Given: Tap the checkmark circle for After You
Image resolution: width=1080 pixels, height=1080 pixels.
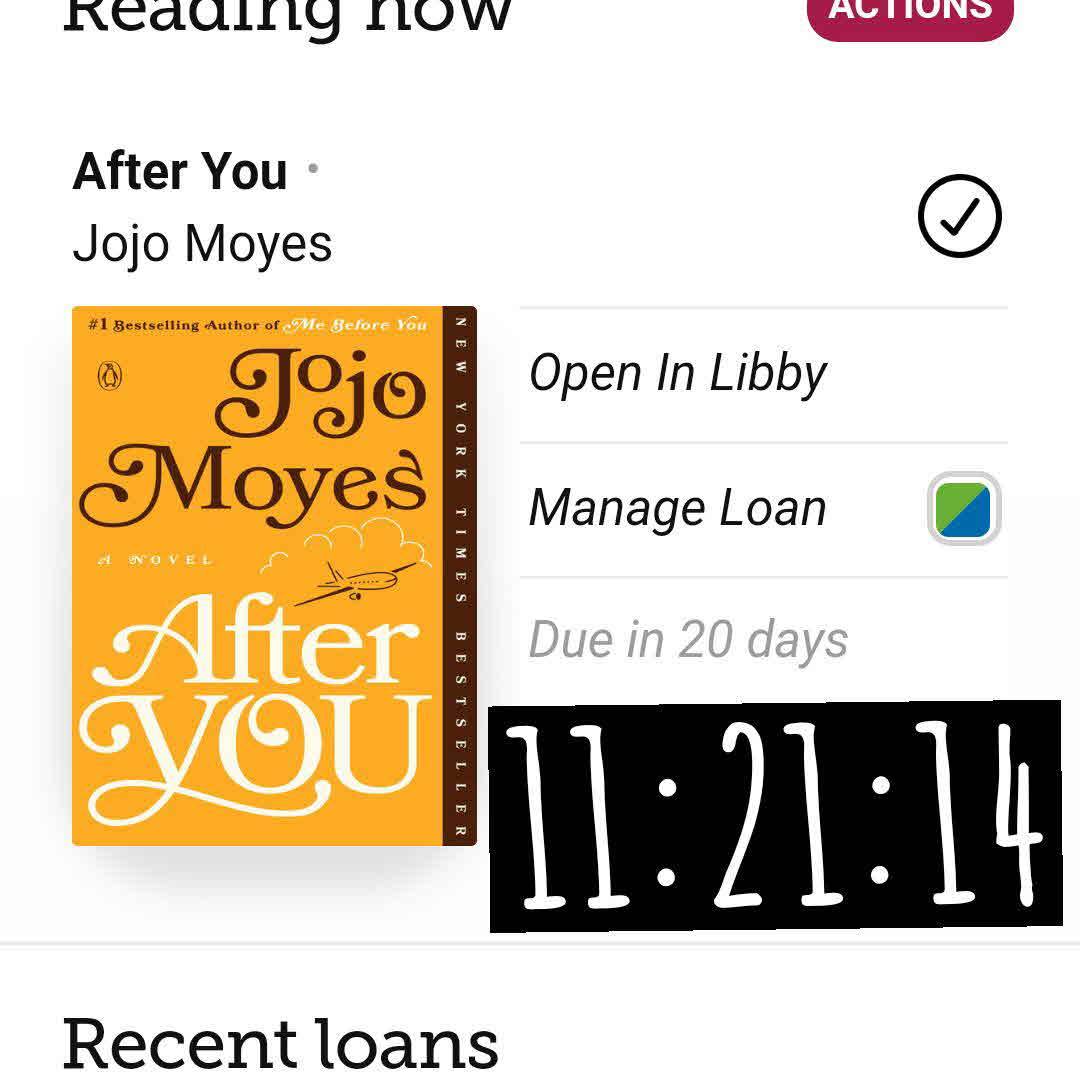Looking at the screenshot, I should (x=959, y=216).
